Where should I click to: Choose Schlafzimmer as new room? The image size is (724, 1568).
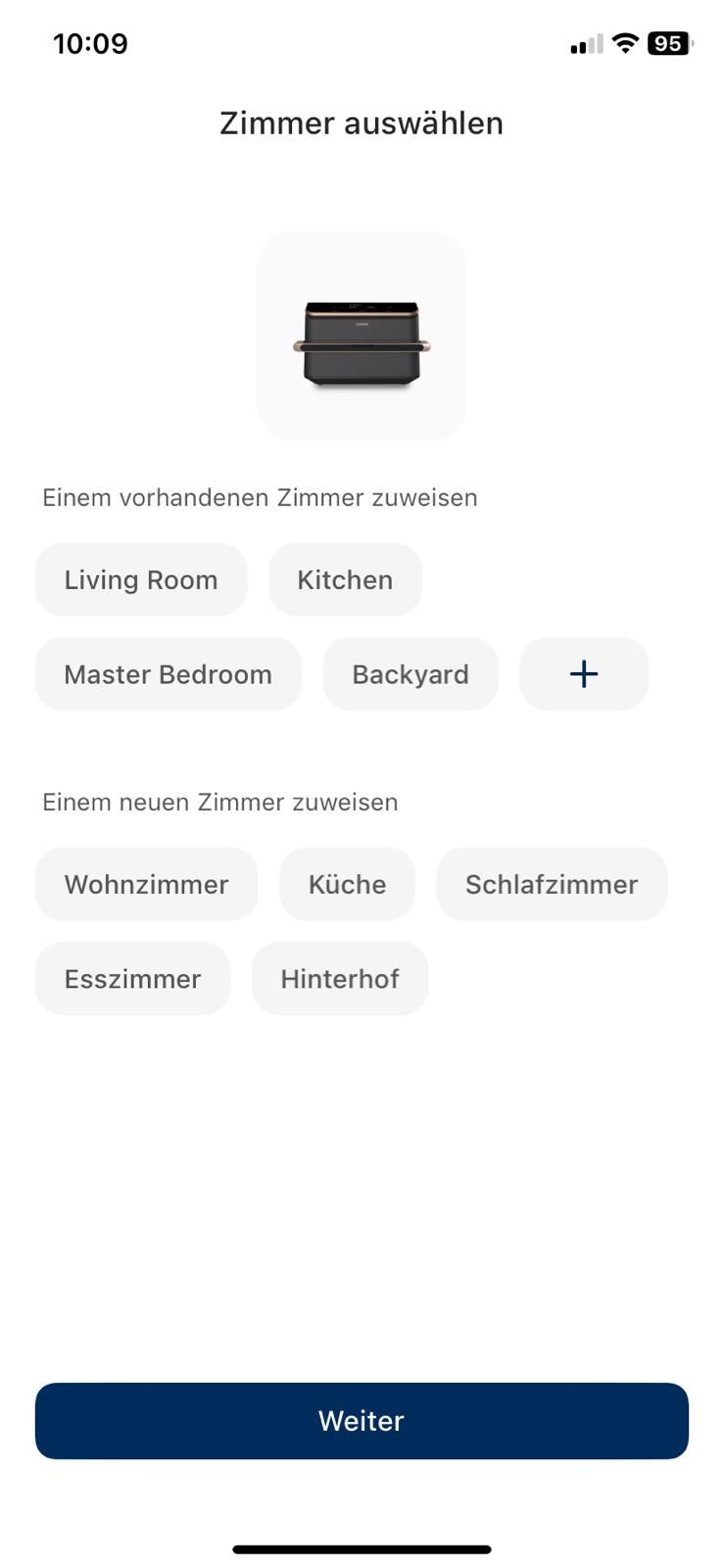pos(552,884)
